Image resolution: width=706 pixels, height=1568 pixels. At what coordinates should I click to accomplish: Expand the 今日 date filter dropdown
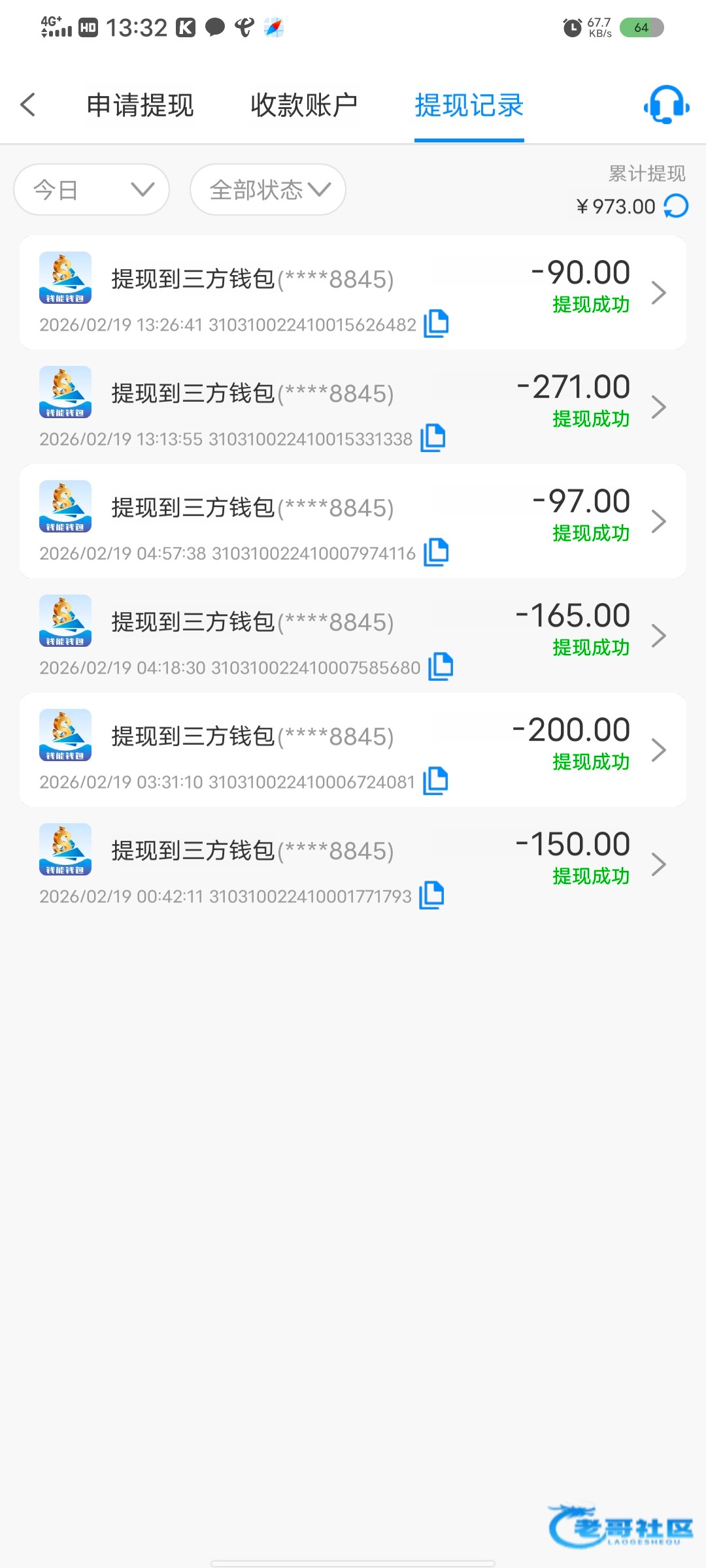click(x=92, y=189)
